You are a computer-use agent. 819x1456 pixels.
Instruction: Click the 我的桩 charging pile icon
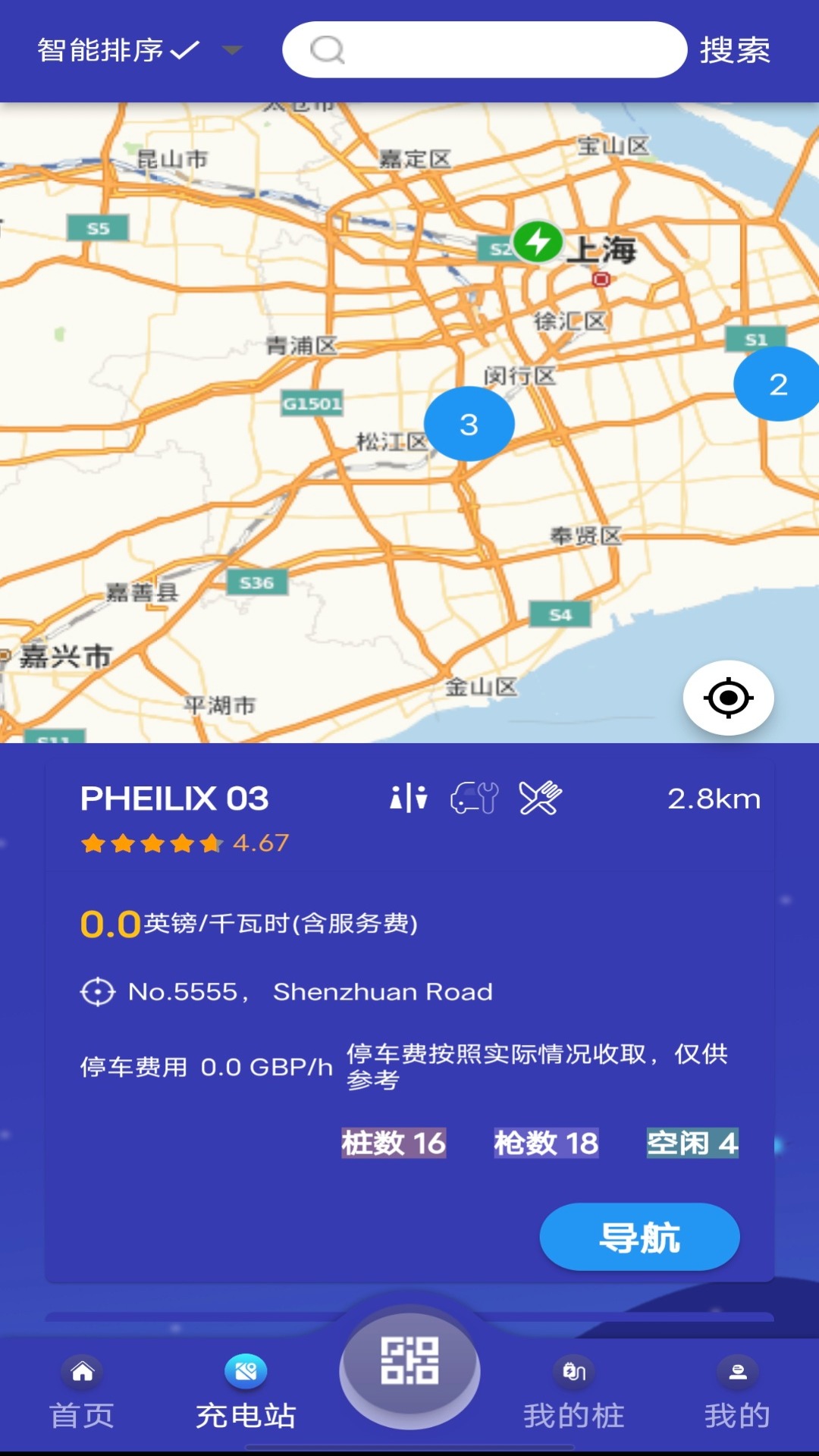click(x=575, y=1373)
